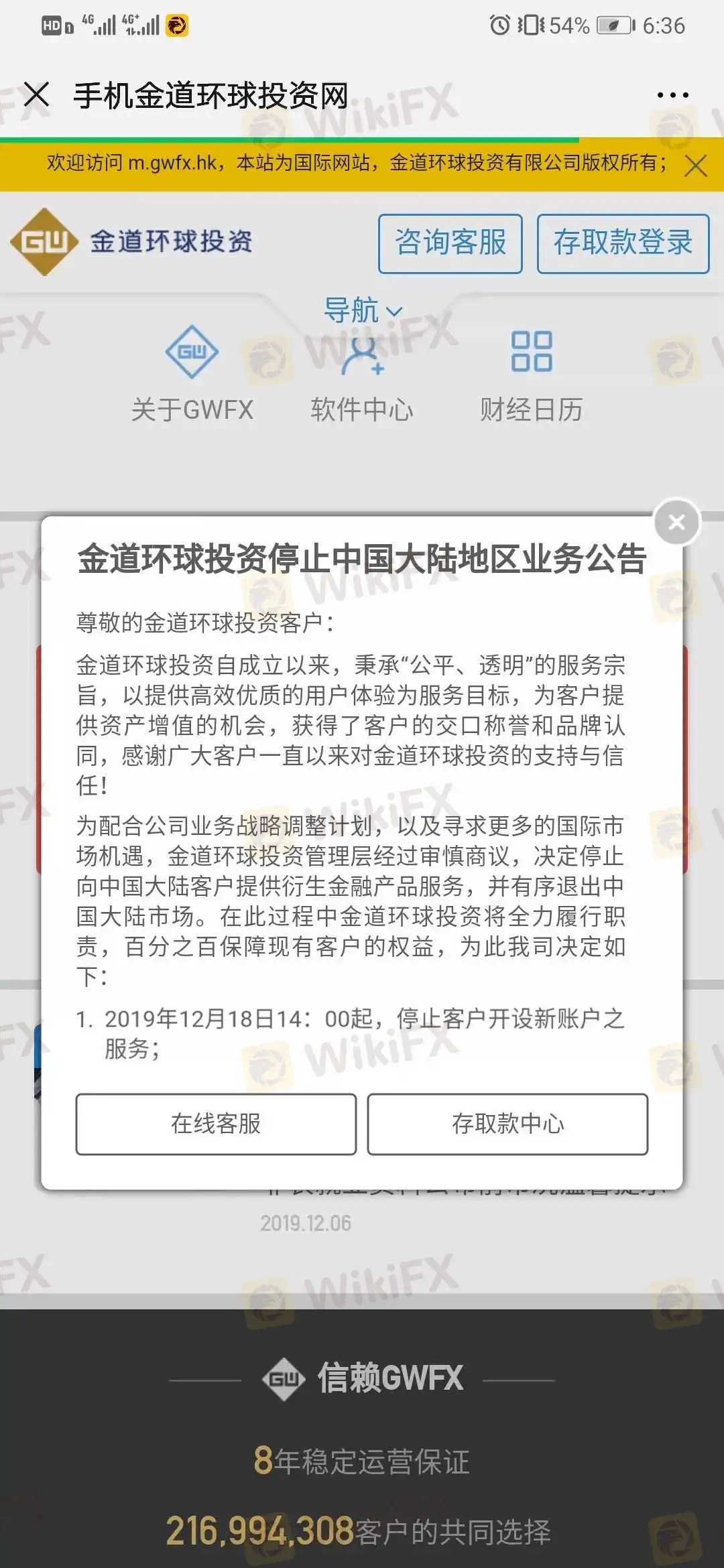The height and width of the screenshot is (1568, 724).
Task: Open 存取款中心 from the dialog
Action: 507,1124
